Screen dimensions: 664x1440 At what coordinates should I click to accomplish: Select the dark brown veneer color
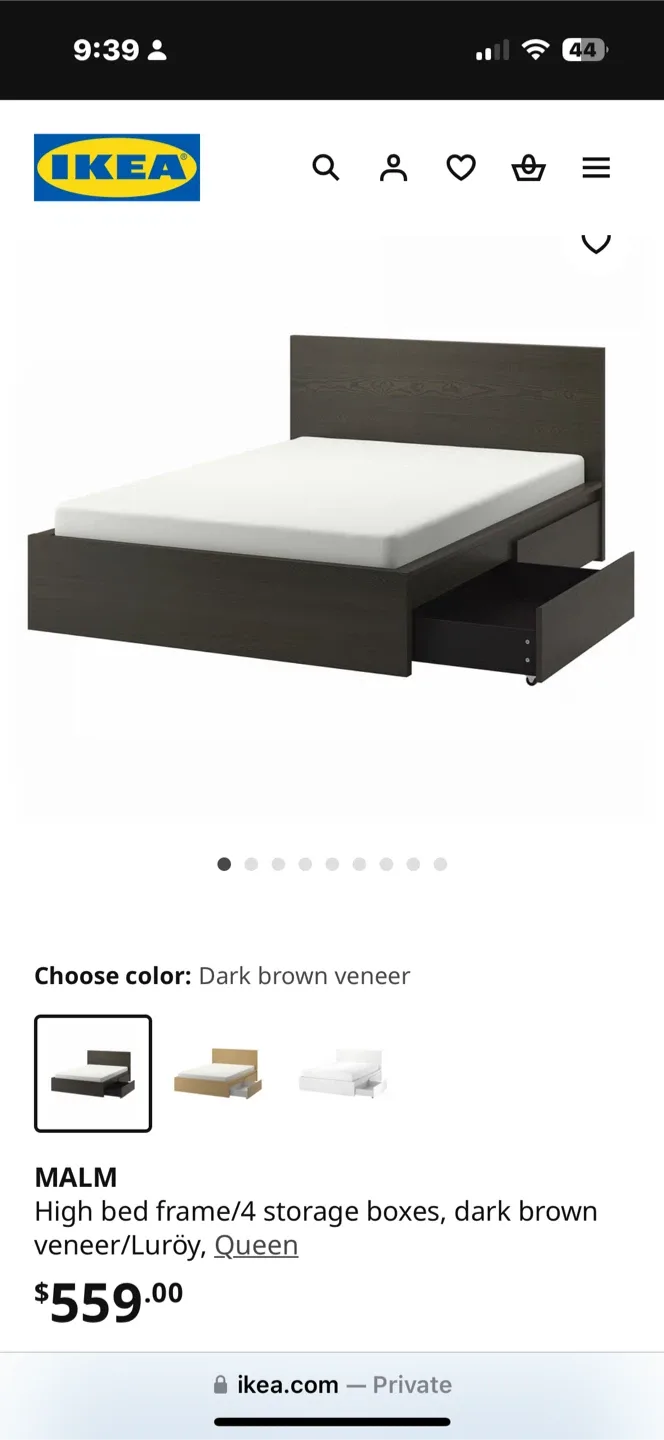[93, 1073]
